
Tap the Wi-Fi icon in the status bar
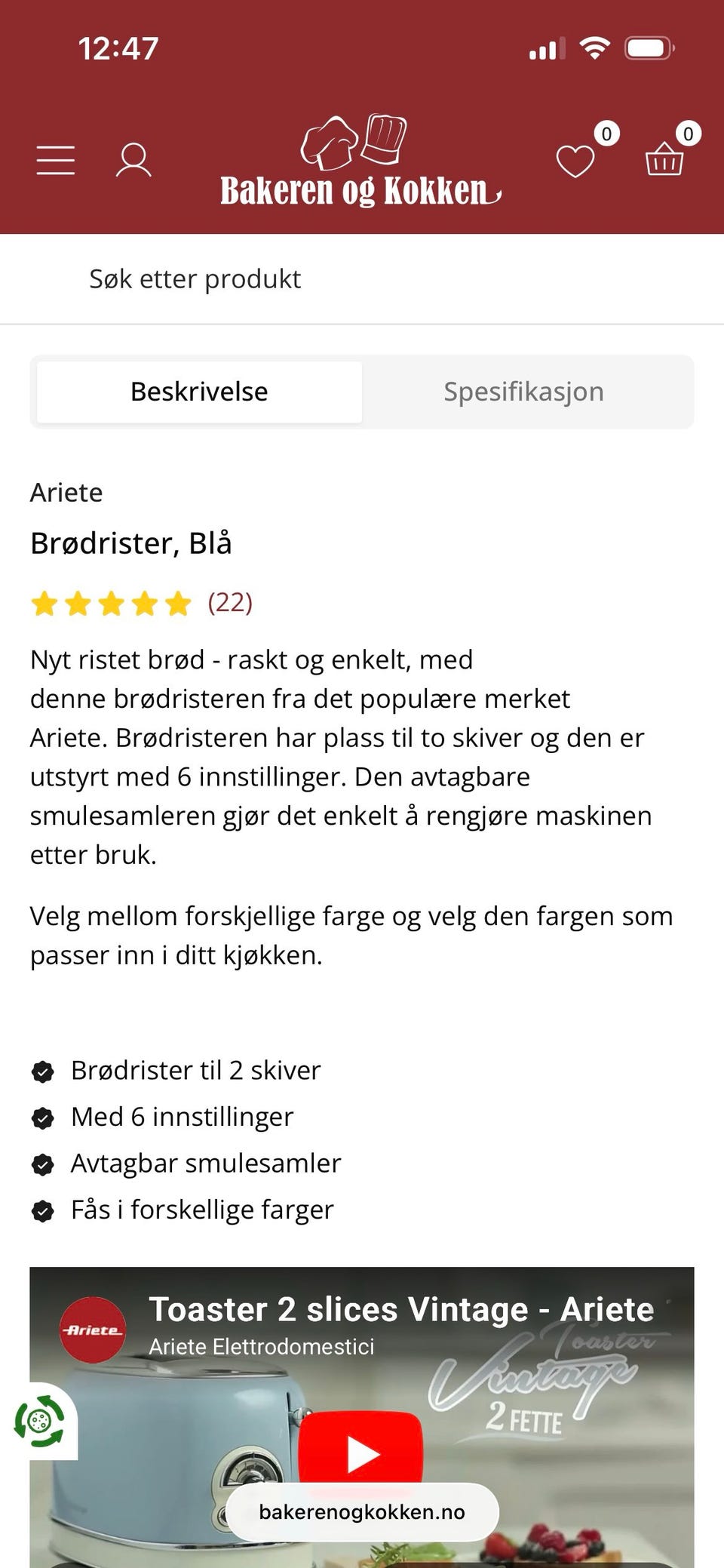coord(594,48)
